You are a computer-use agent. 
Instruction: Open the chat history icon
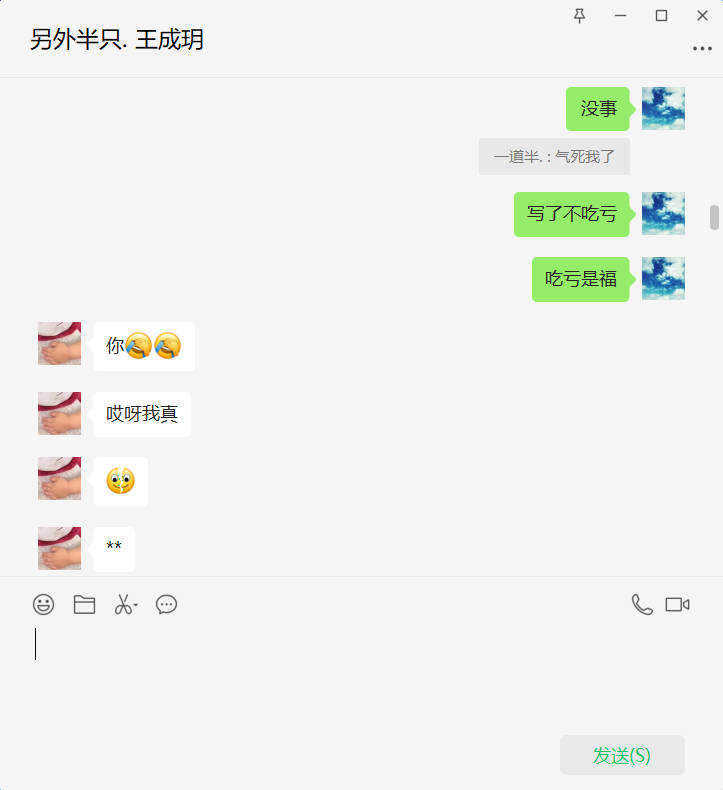point(166,604)
